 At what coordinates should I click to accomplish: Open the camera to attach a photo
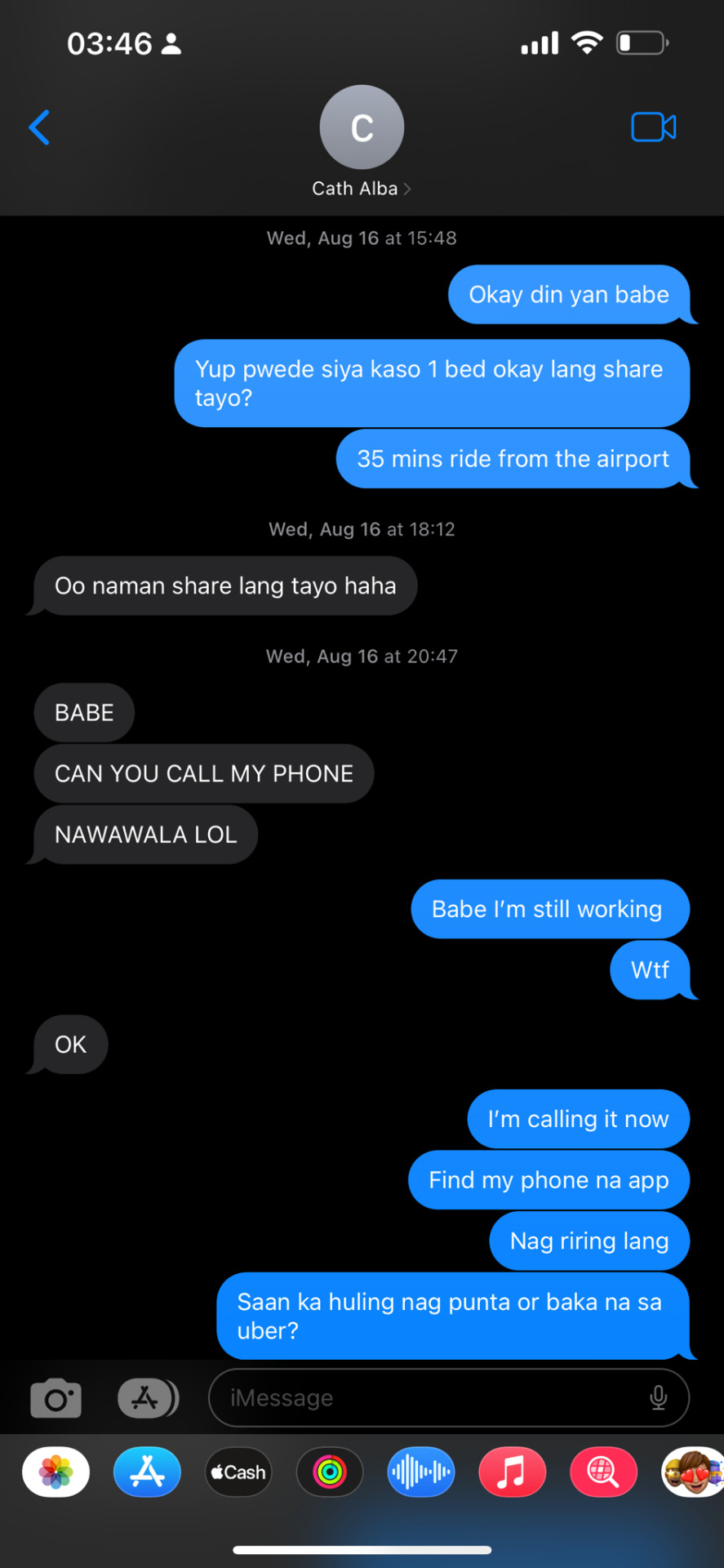coord(56,1398)
